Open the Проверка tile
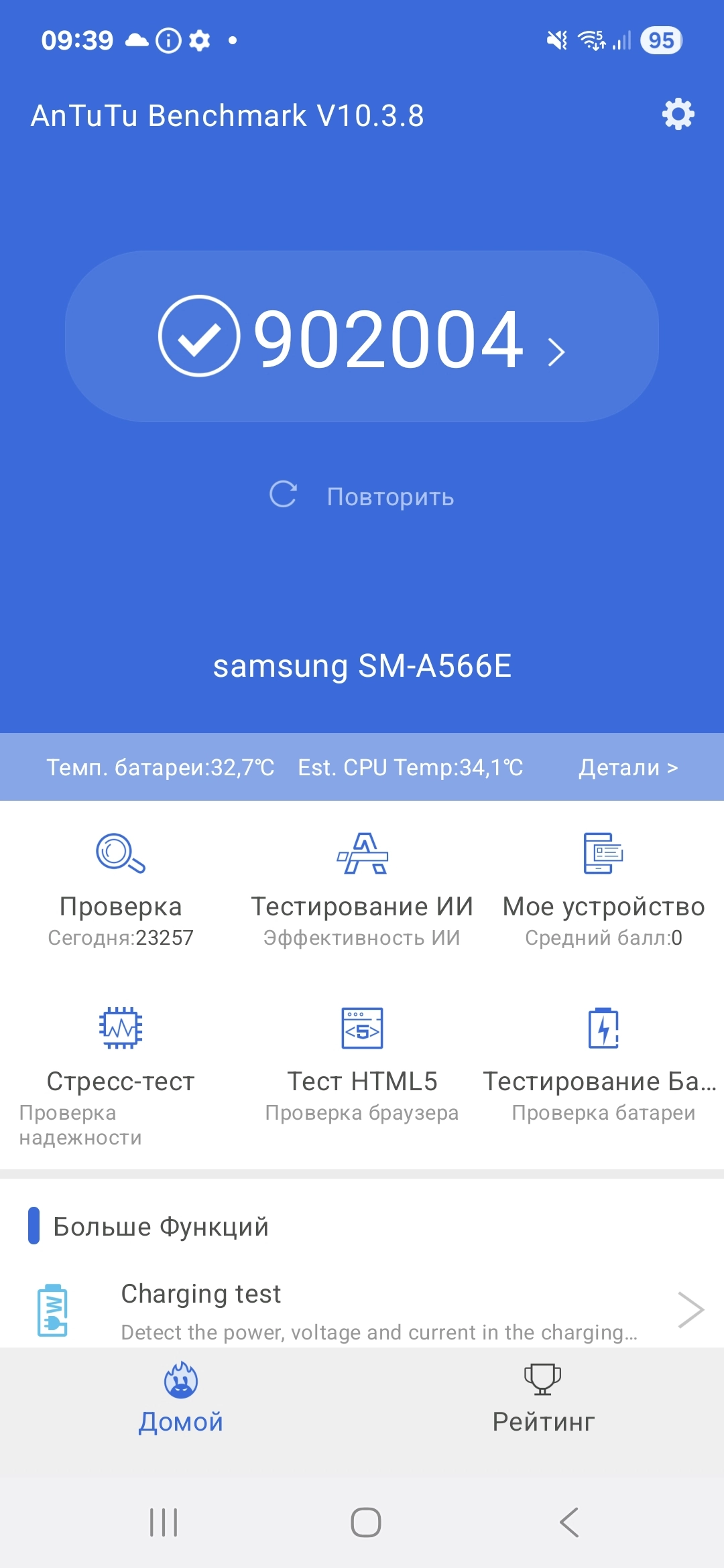Image resolution: width=724 pixels, height=1568 pixels. pos(121,889)
